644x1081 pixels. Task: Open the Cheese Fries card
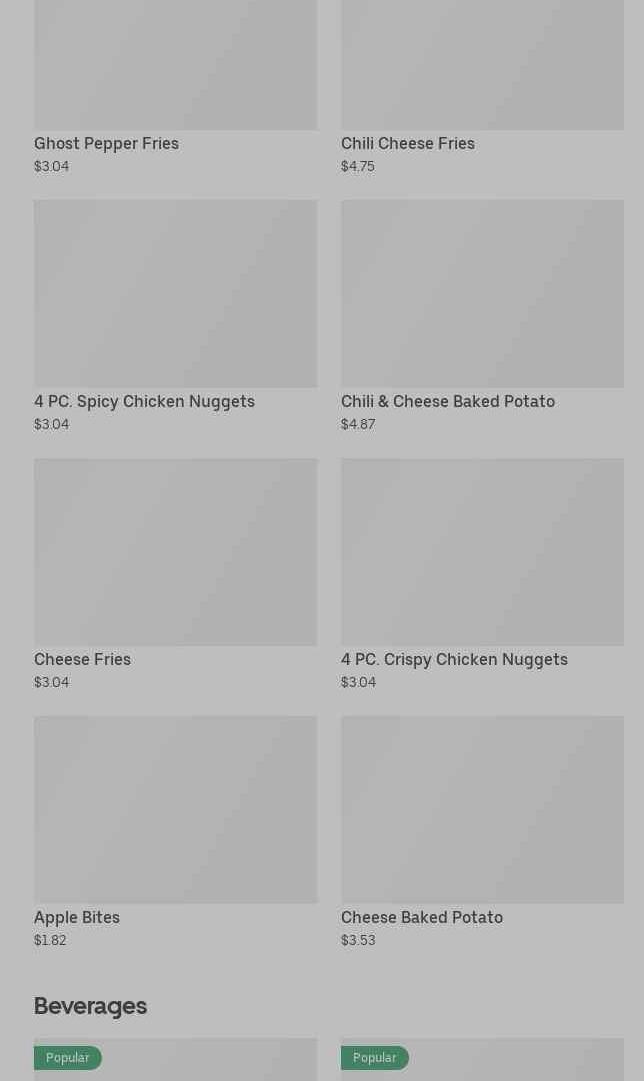pyautogui.click(x=175, y=574)
